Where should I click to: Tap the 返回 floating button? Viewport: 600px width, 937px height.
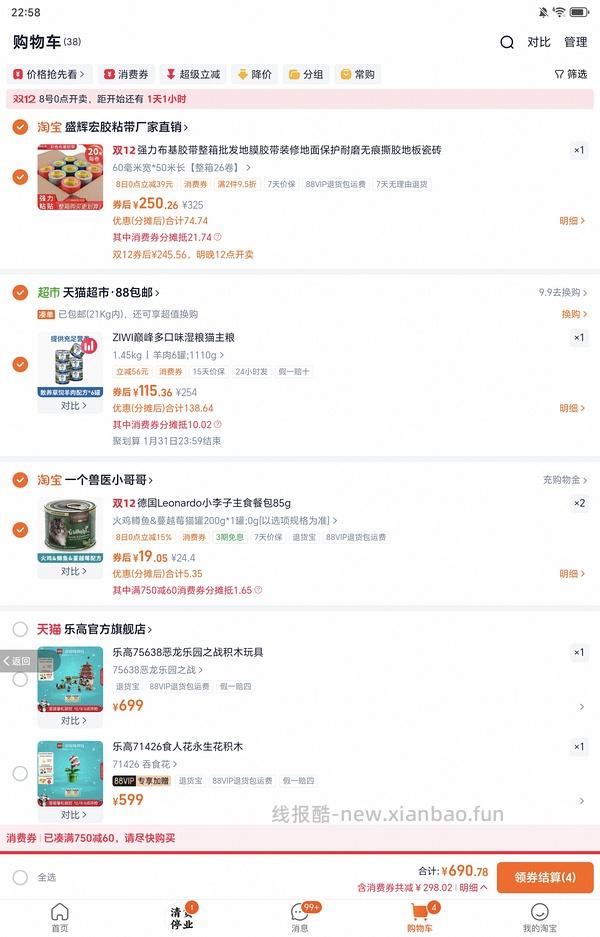click(x=17, y=661)
